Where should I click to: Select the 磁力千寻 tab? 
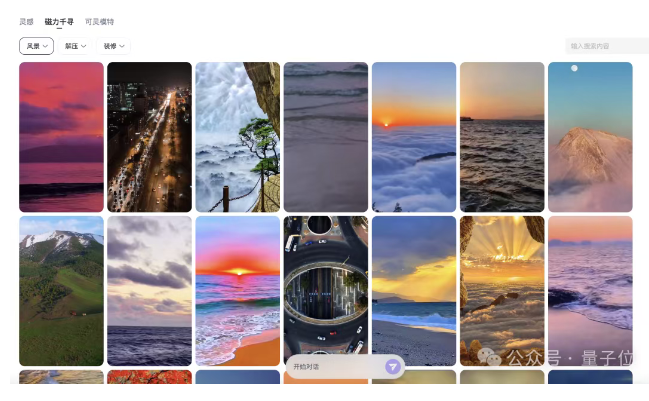(x=59, y=21)
